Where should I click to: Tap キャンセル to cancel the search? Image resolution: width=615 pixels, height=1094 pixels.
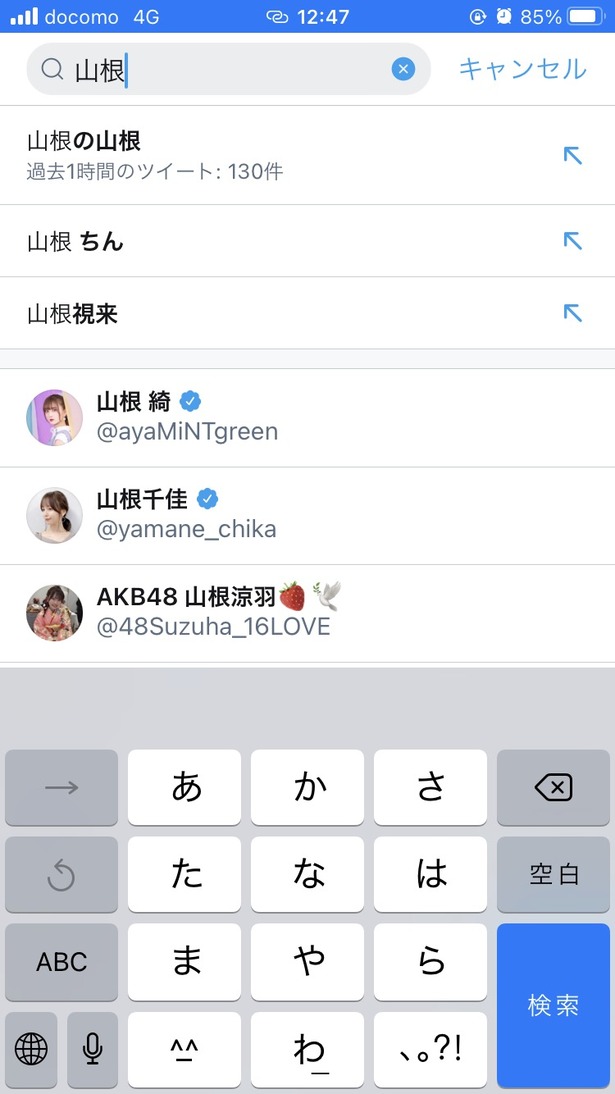tap(522, 69)
